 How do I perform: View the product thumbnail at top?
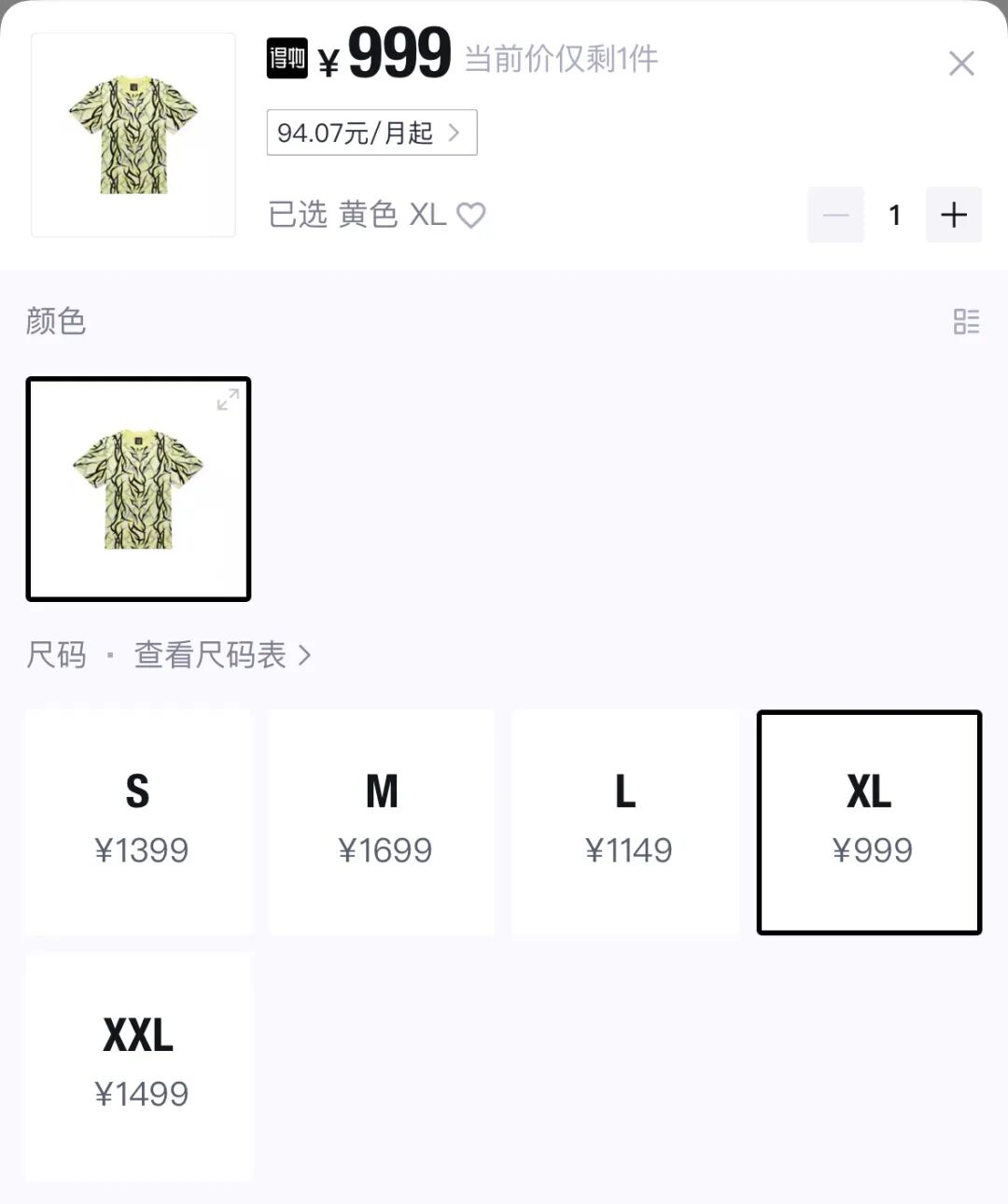133,135
